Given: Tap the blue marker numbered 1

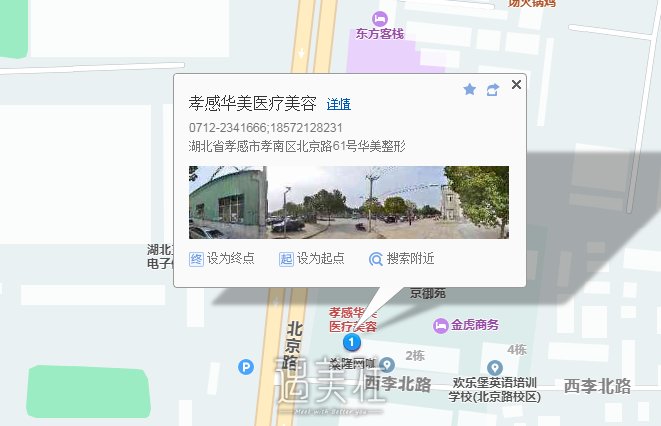Looking at the screenshot, I should pos(352,344).
